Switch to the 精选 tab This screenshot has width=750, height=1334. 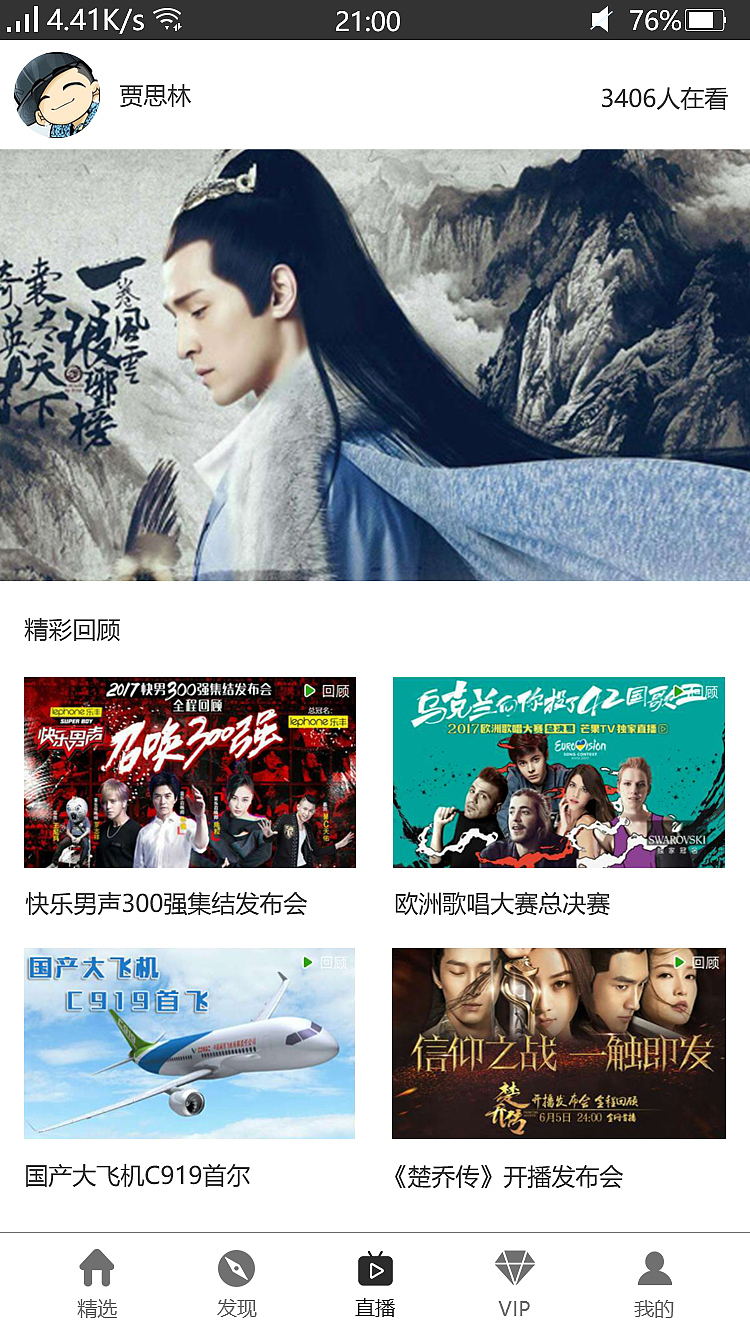point(97,1283)
